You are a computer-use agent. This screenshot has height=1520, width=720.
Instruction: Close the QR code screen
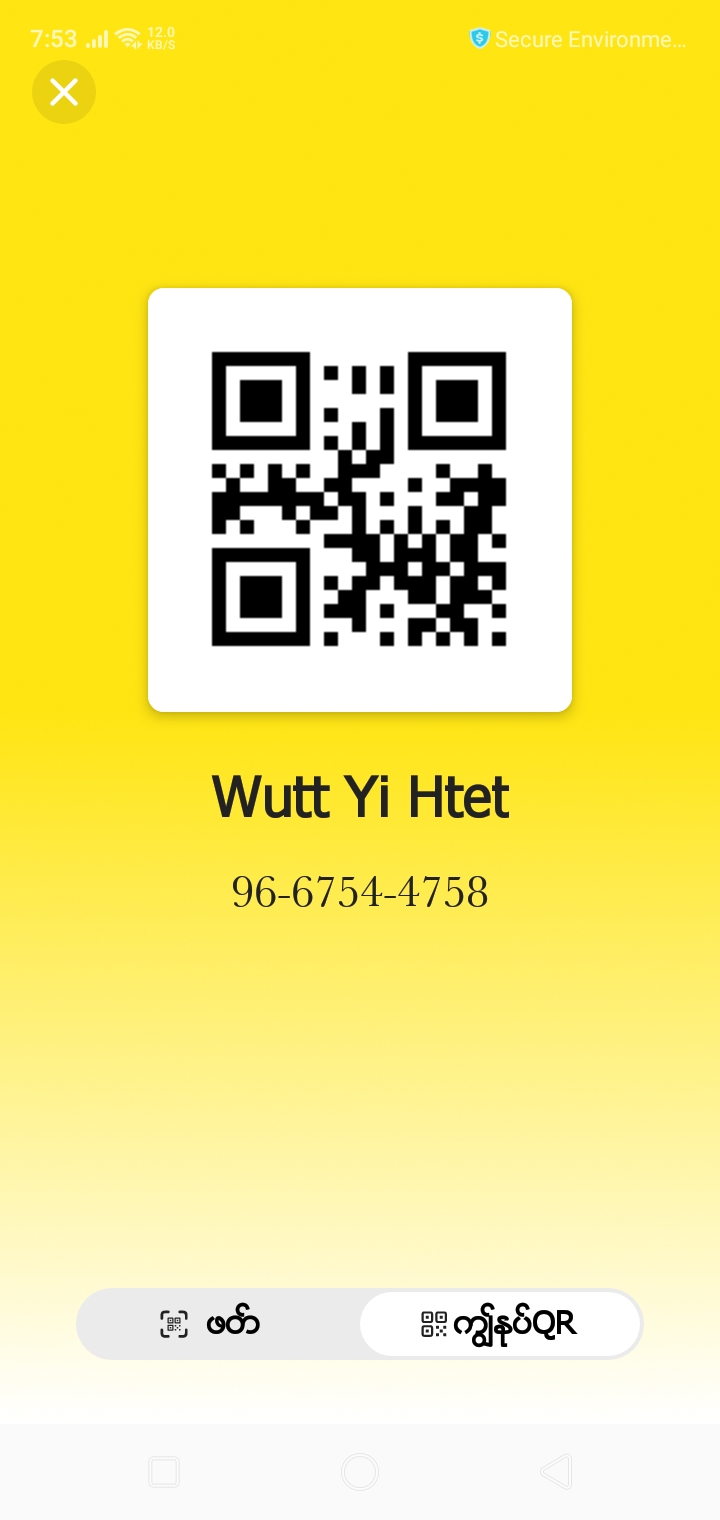64,93
